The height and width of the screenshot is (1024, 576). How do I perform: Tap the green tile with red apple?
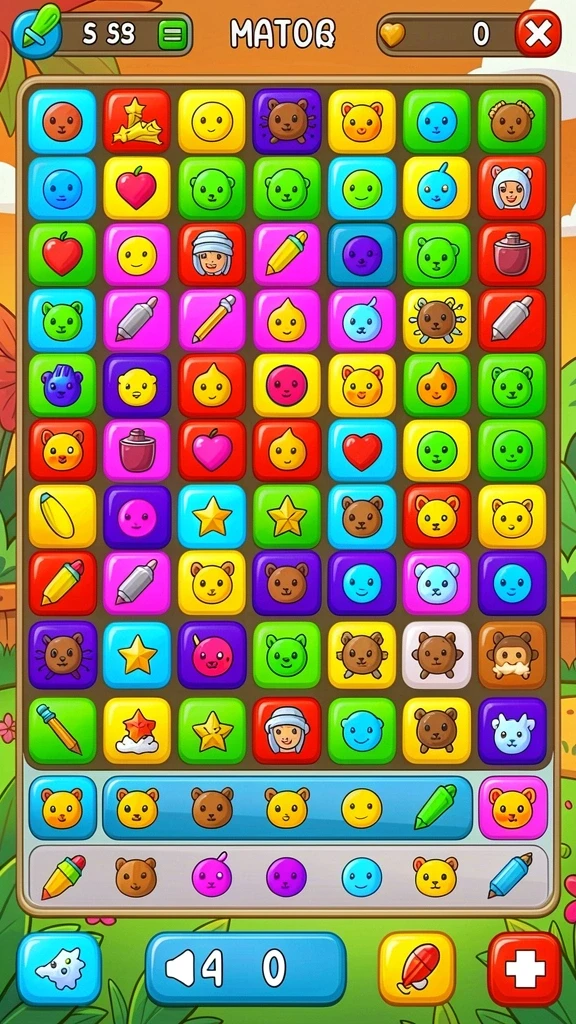coord(62,254)
